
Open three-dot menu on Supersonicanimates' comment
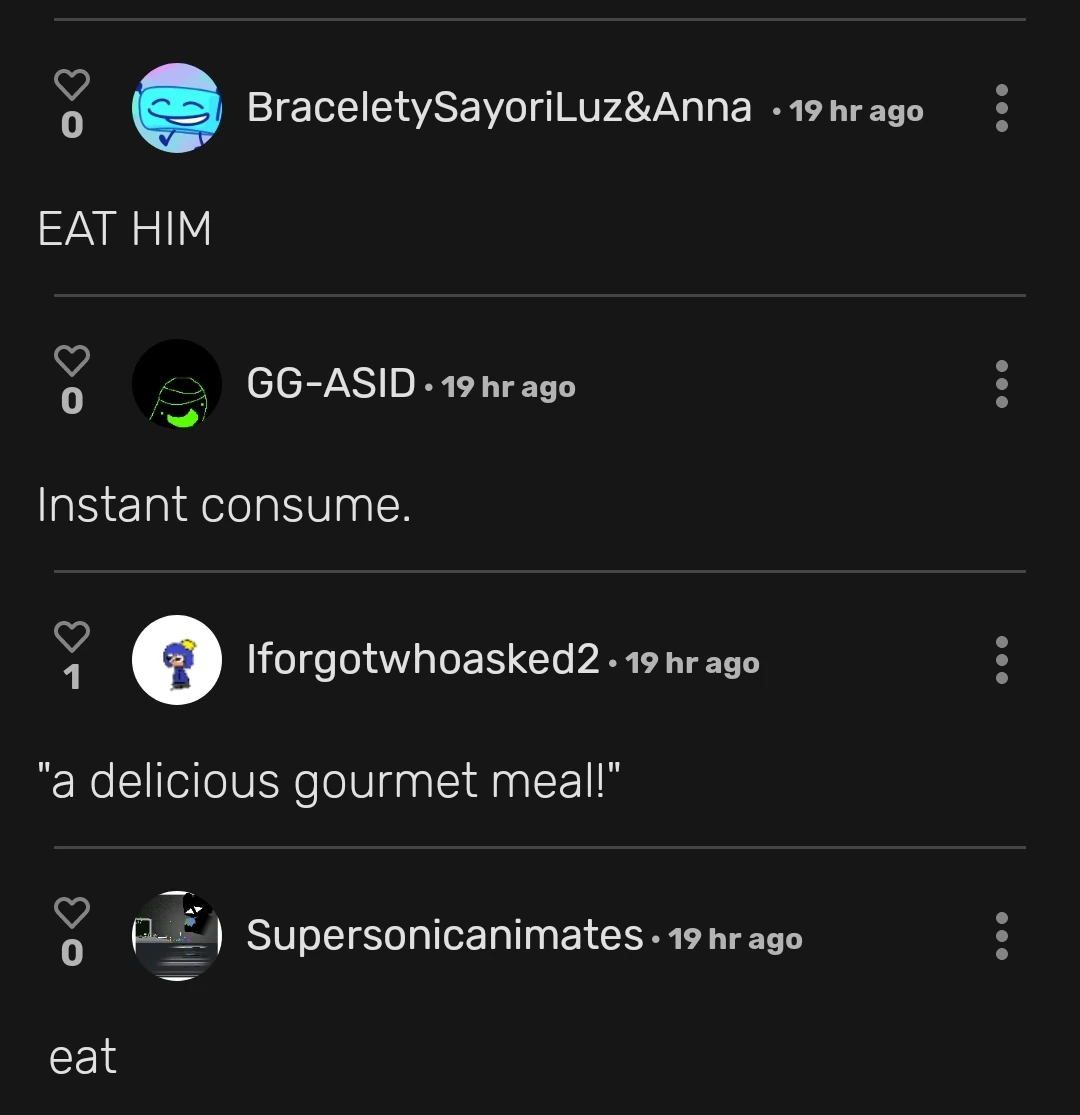(1001, 936)
